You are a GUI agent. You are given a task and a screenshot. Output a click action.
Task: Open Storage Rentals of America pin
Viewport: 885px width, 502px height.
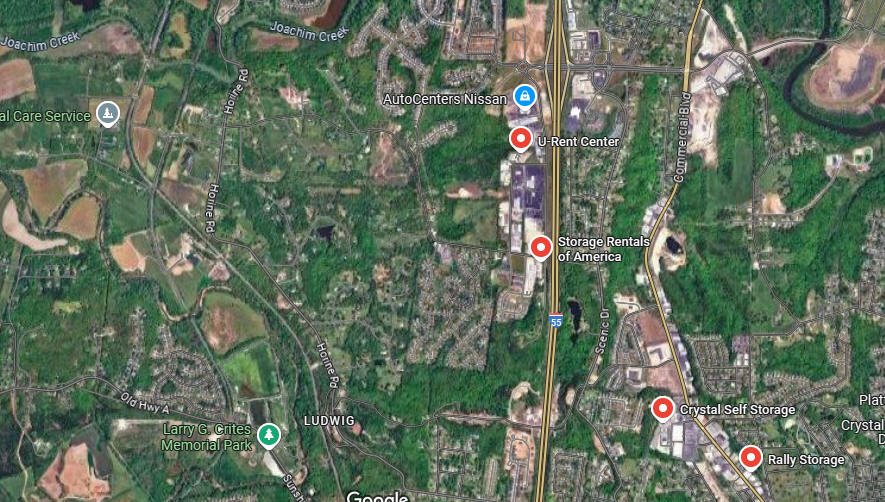(x=541, y=246)
